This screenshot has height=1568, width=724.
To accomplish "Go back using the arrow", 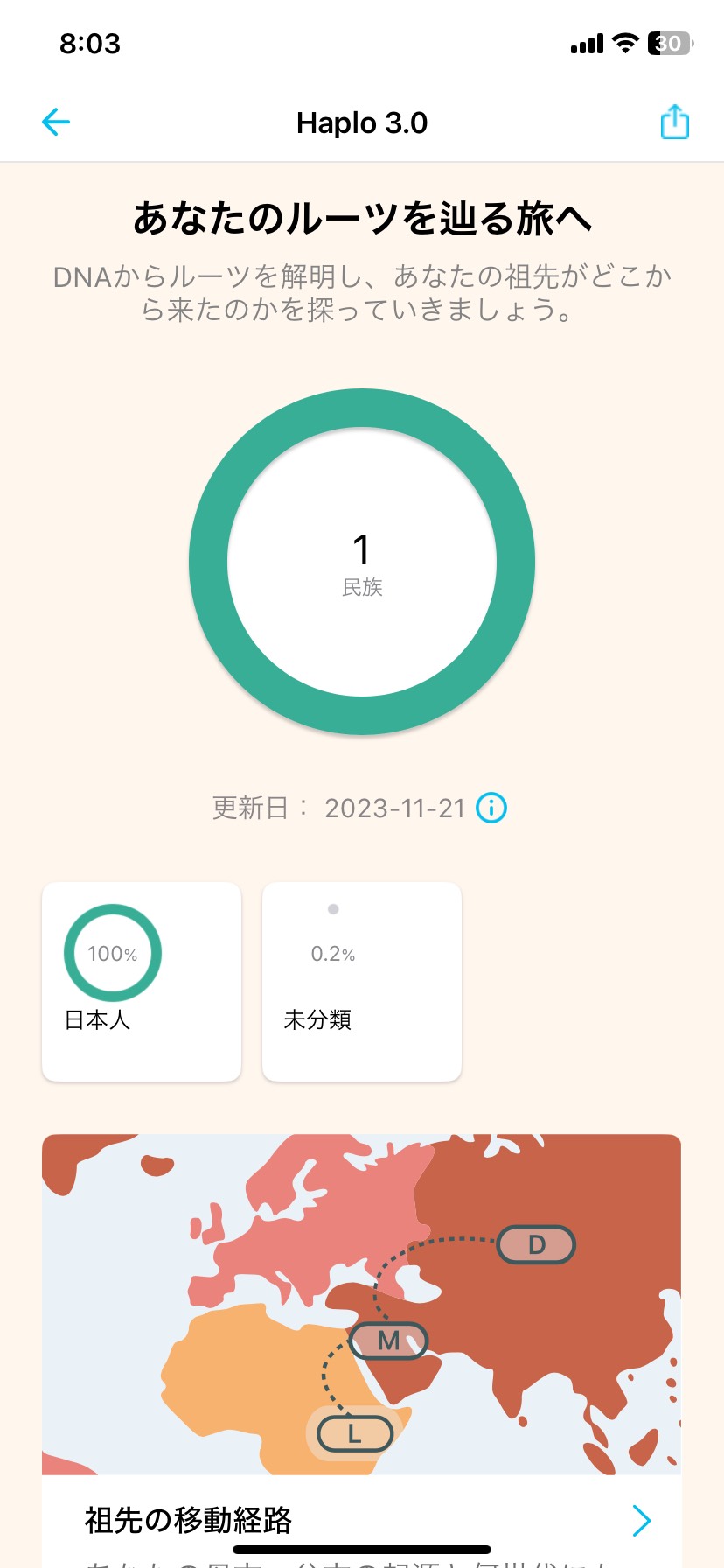I will point(56,122).
